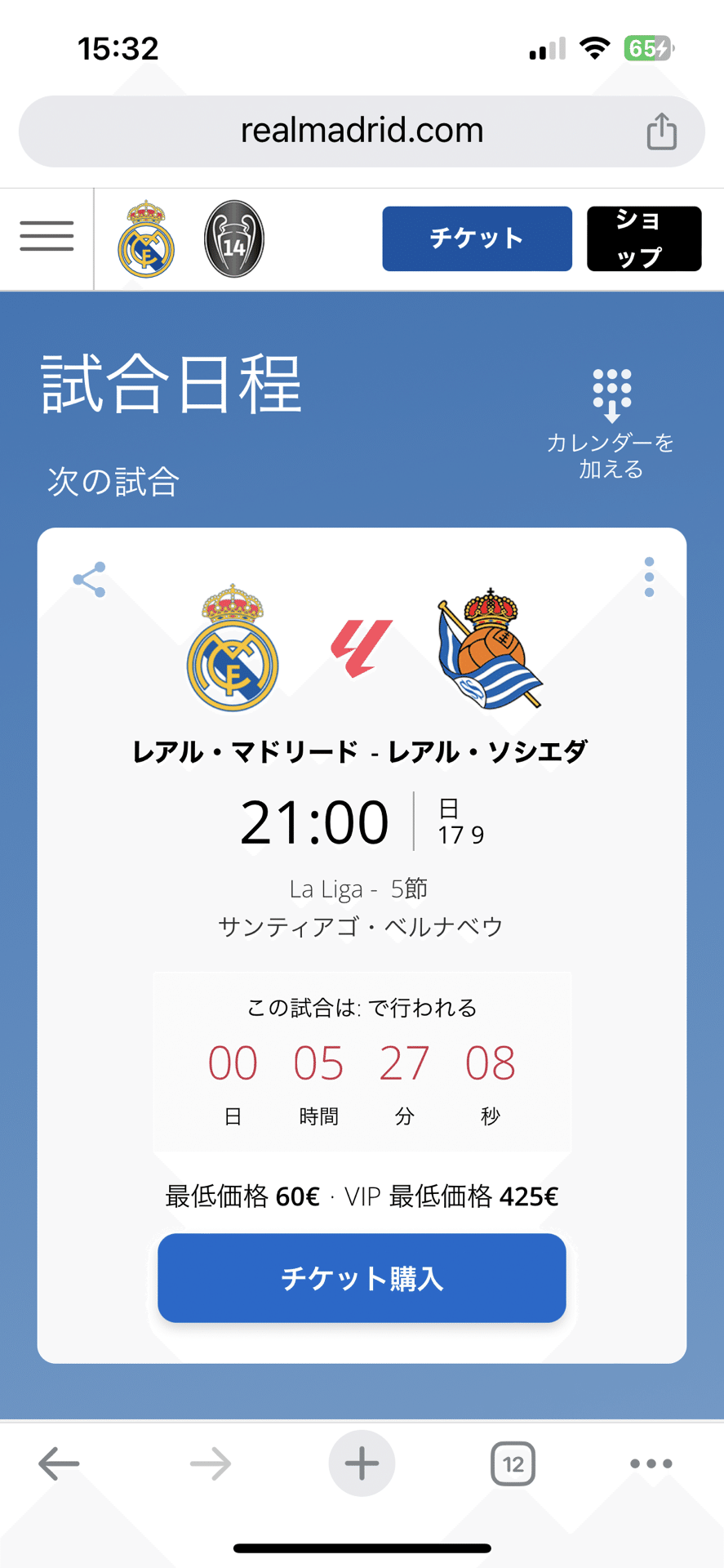Viewport: 724px width, 1568px height.
Task: Tap the realmadrid.com address bar
Action: tap(362, 131)
